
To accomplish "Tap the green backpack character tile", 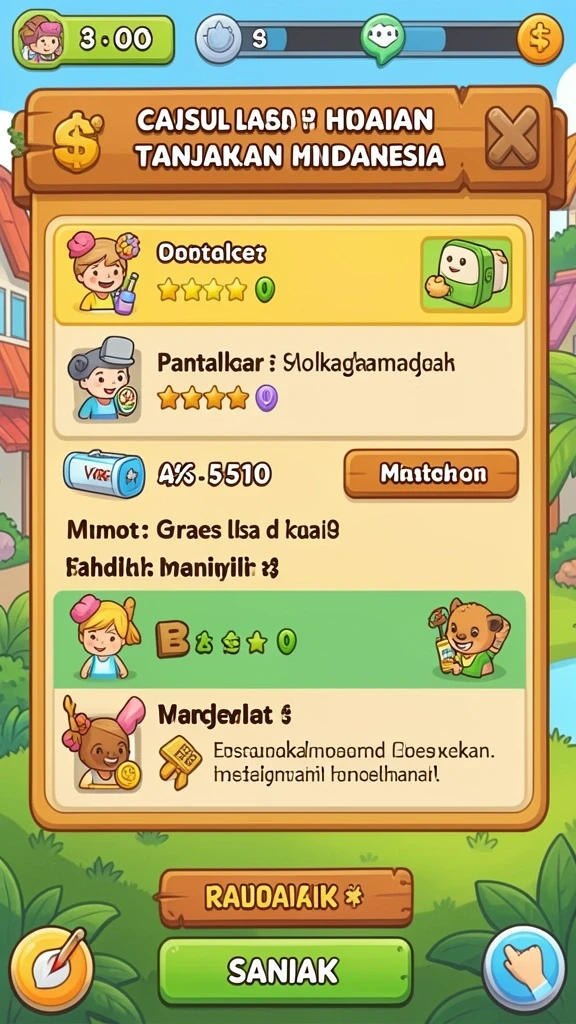I will point(466,274).
